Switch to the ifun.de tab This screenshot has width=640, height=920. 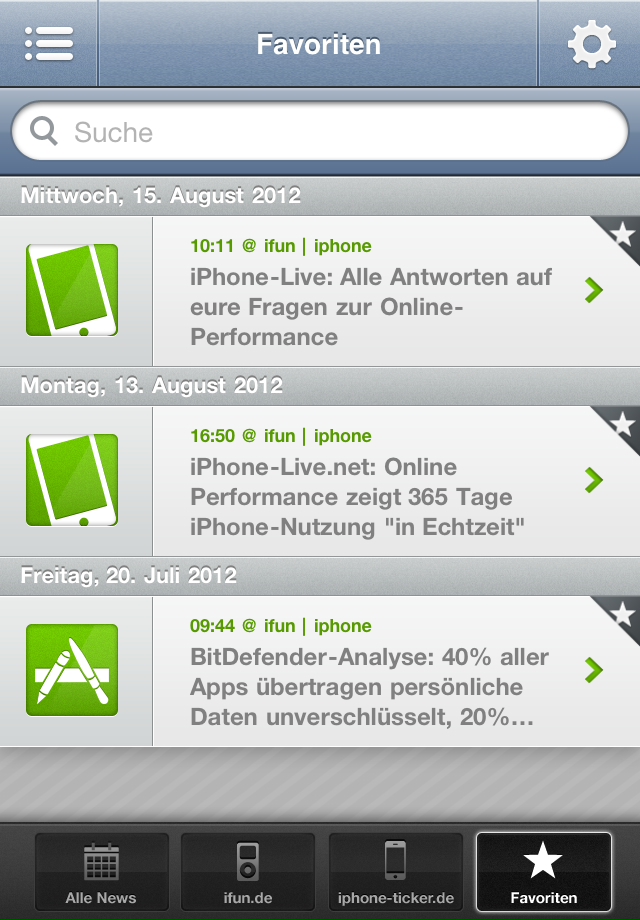[x=248, y=872]
